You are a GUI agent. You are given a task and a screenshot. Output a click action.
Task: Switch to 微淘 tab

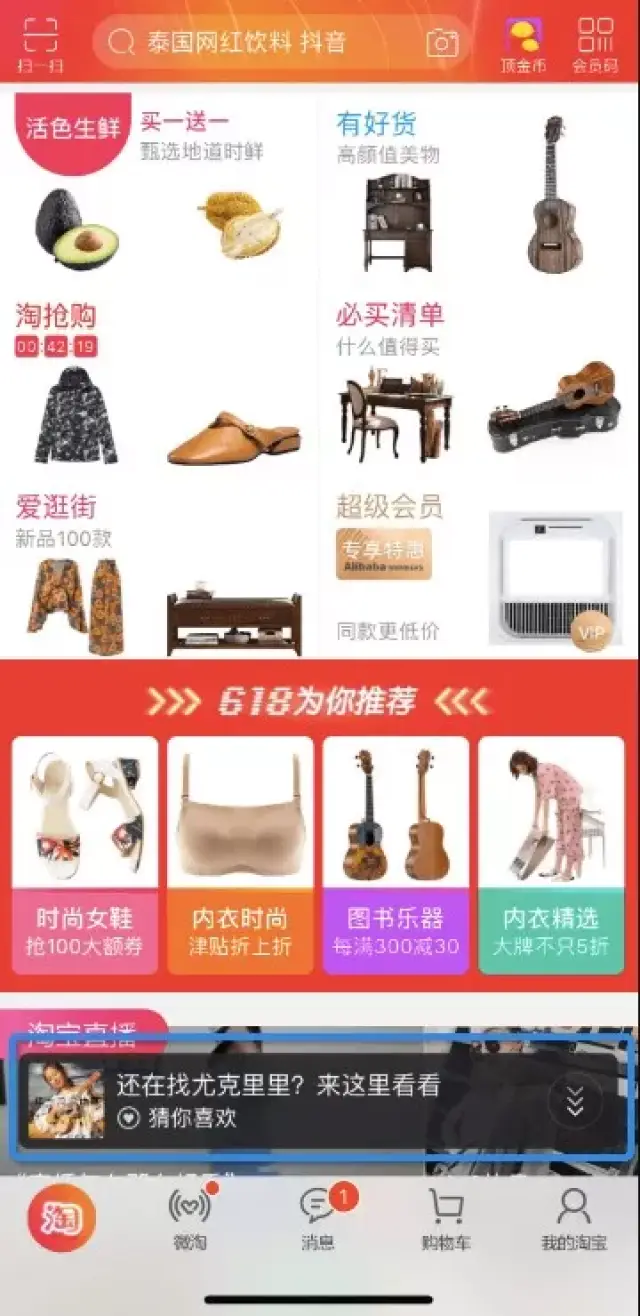pos(188,1218)
